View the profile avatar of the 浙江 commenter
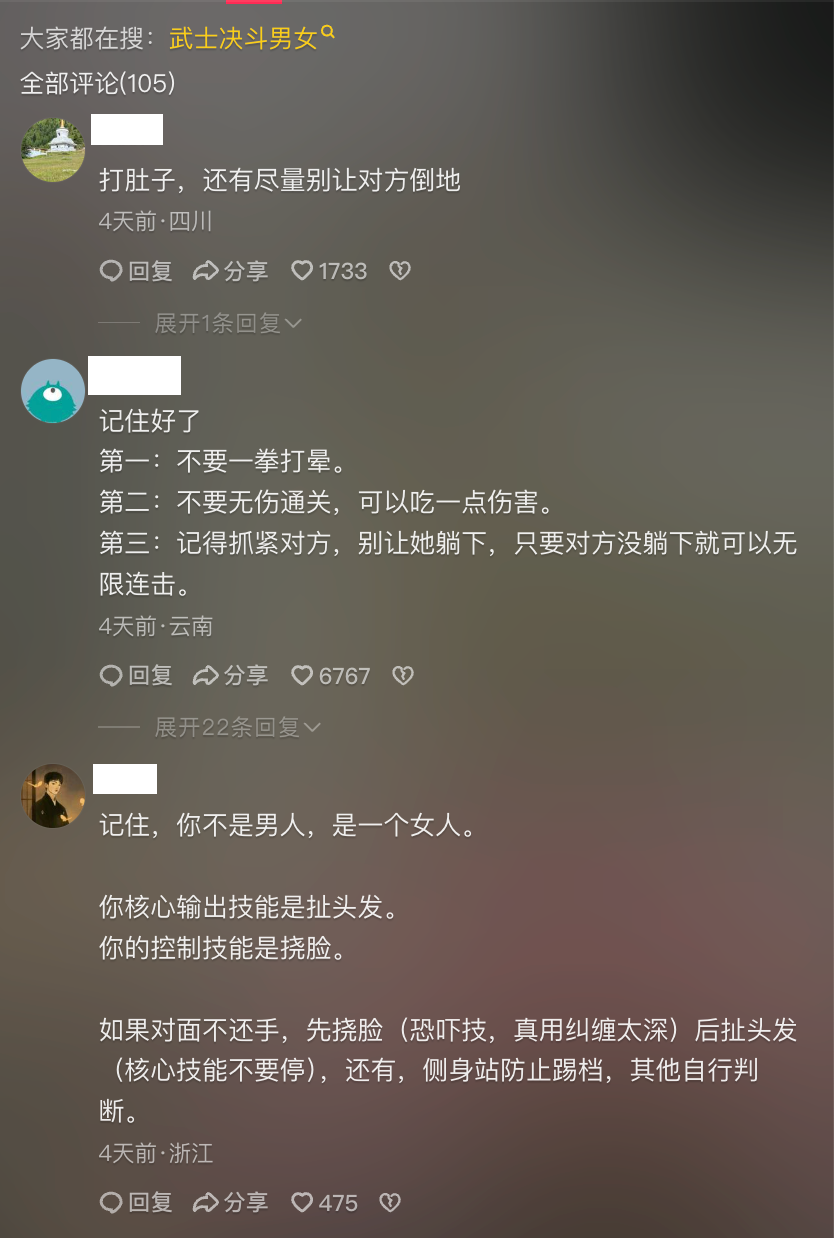Image resolution: width=834 pixels, height=1238 pixels. coord(53,796)
